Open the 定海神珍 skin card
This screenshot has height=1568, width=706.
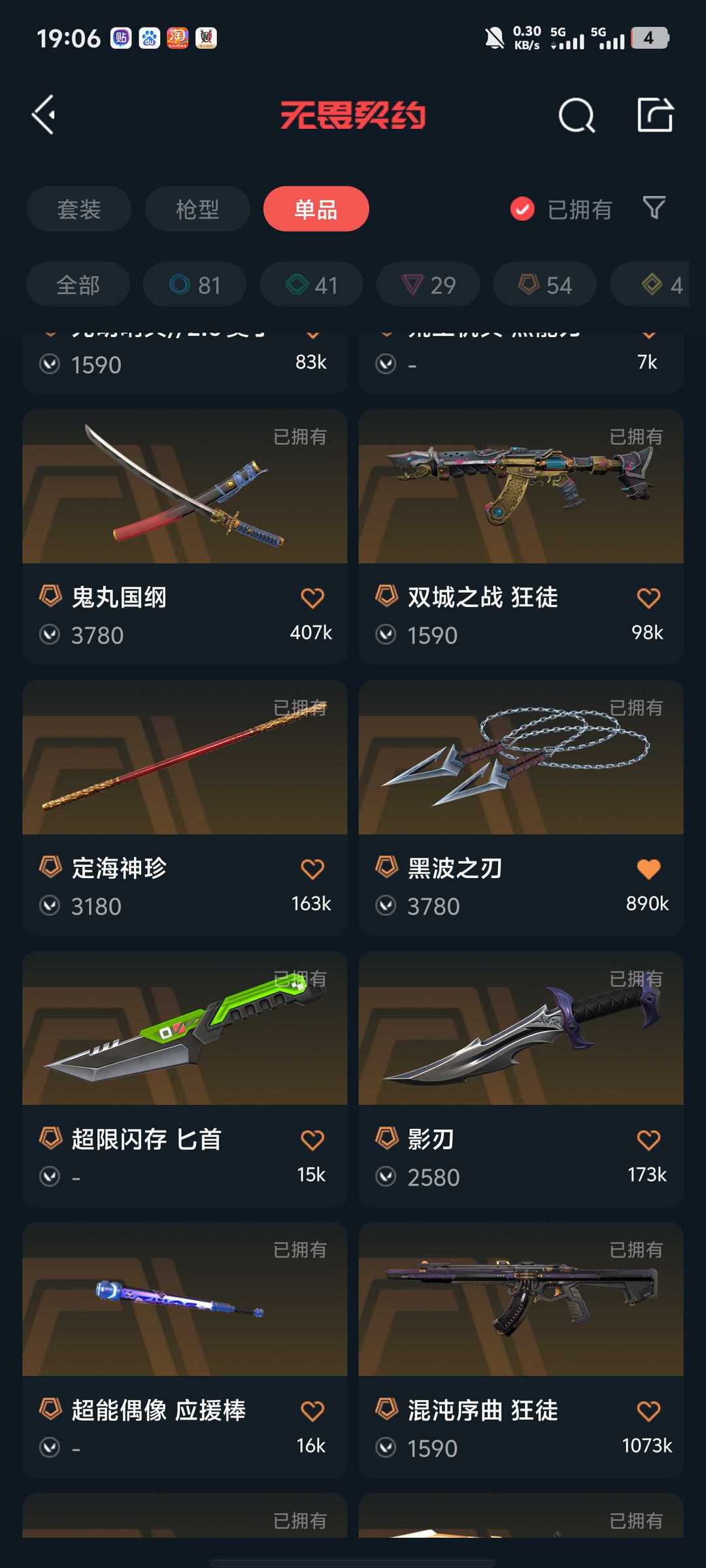pyautogui.click(x=185, y=808)
